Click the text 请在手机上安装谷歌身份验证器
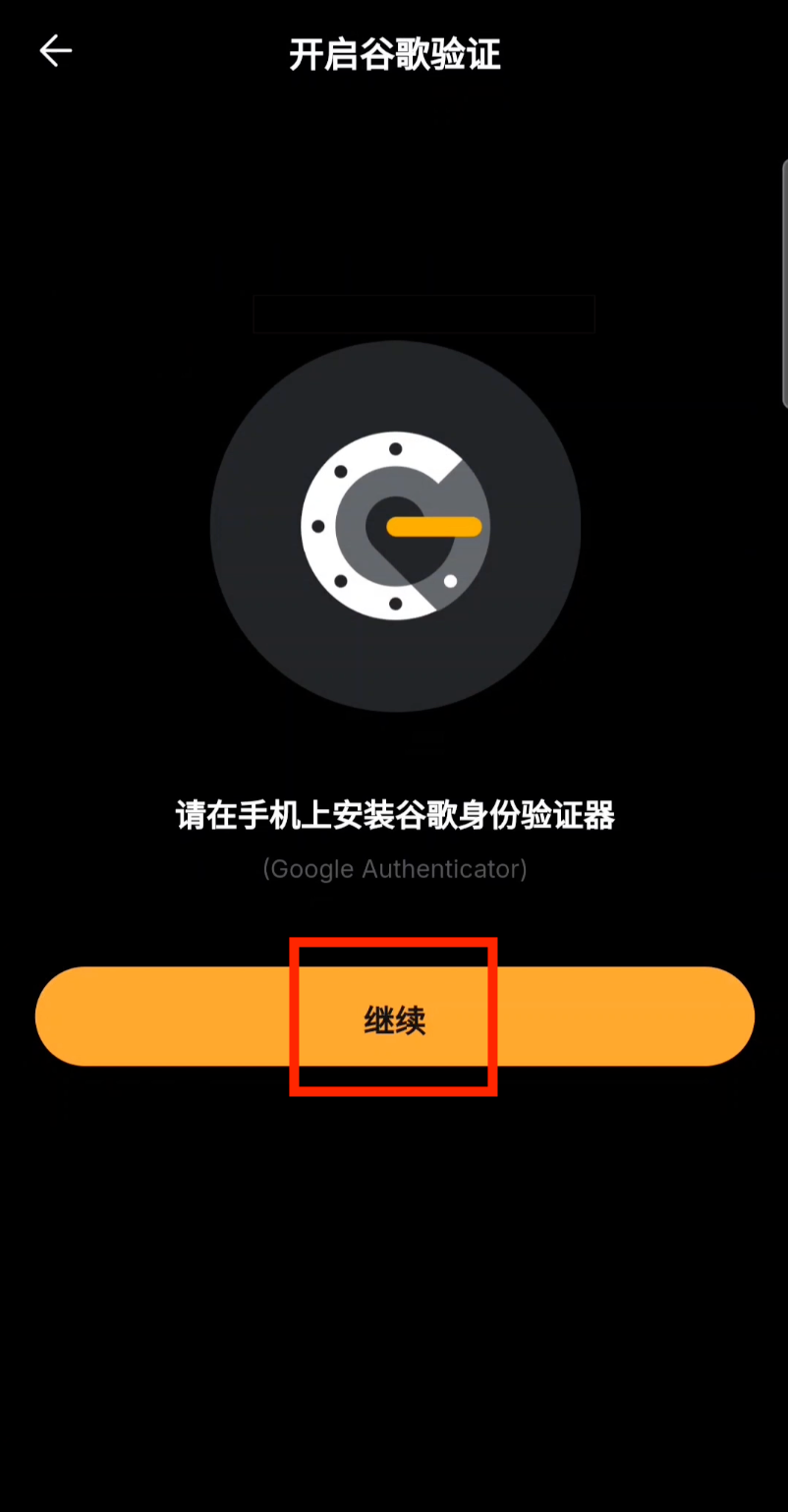The height and width of the screenshot is (1512, 788). click(394, 817)
